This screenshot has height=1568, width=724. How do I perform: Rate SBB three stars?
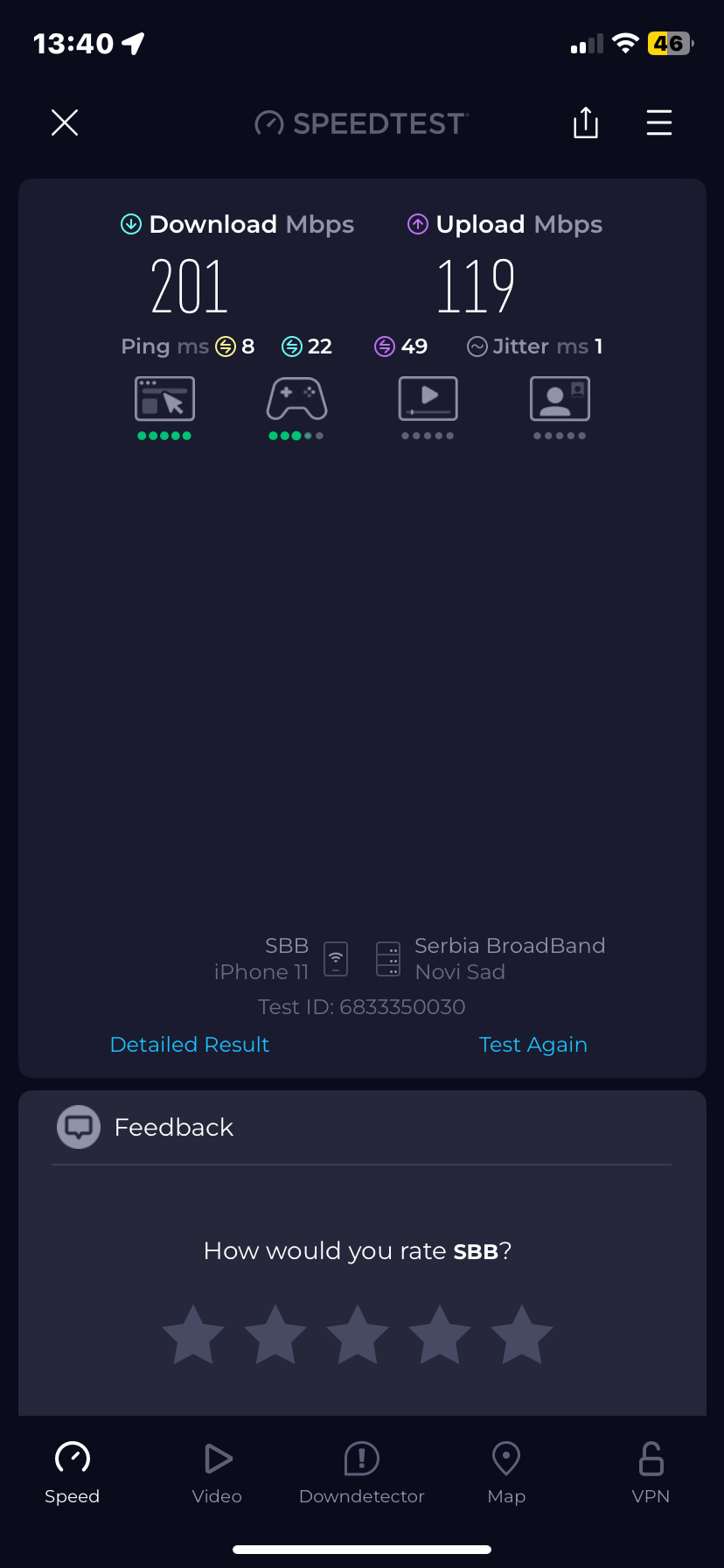[x=358, y=1335]
